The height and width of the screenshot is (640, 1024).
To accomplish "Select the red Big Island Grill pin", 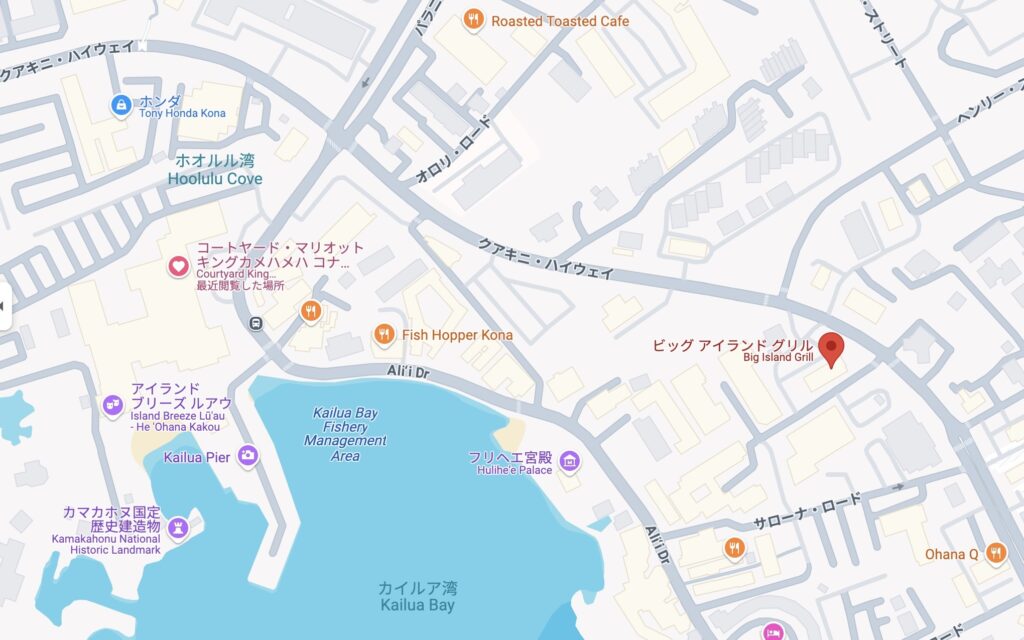I will pos(831,349).
